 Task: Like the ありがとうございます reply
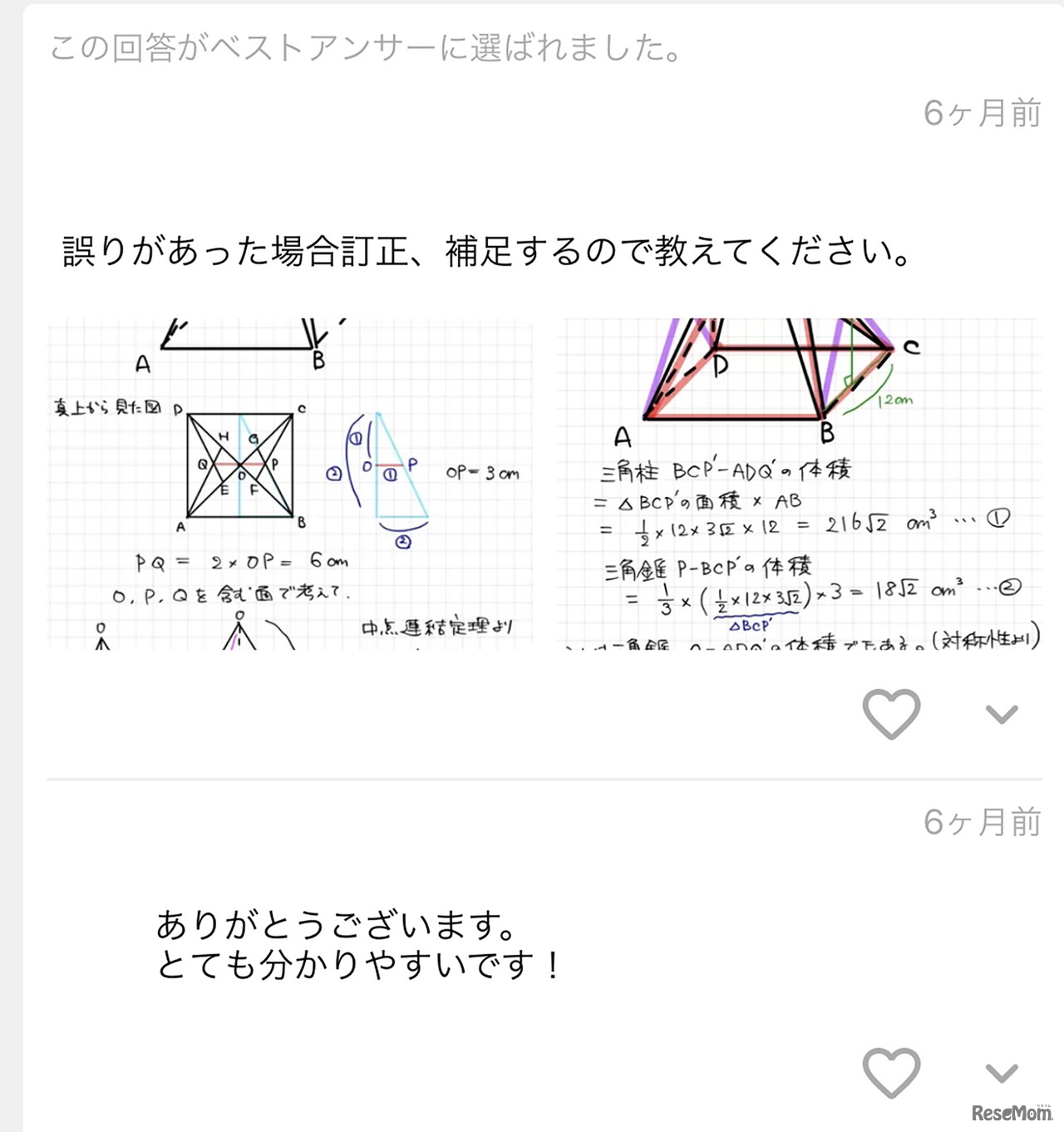click(891, 1071)
